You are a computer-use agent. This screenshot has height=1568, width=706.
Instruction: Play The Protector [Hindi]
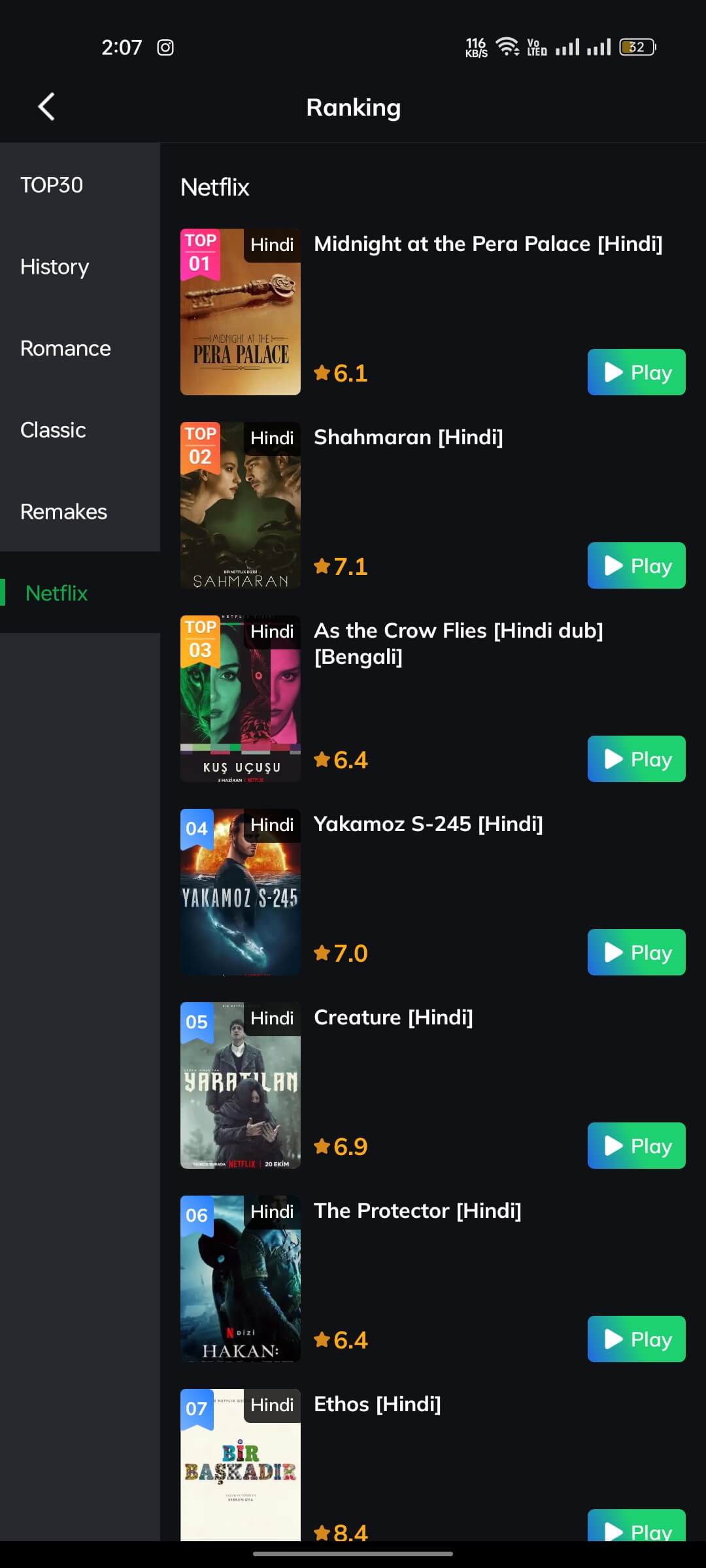click(636, 1339)
